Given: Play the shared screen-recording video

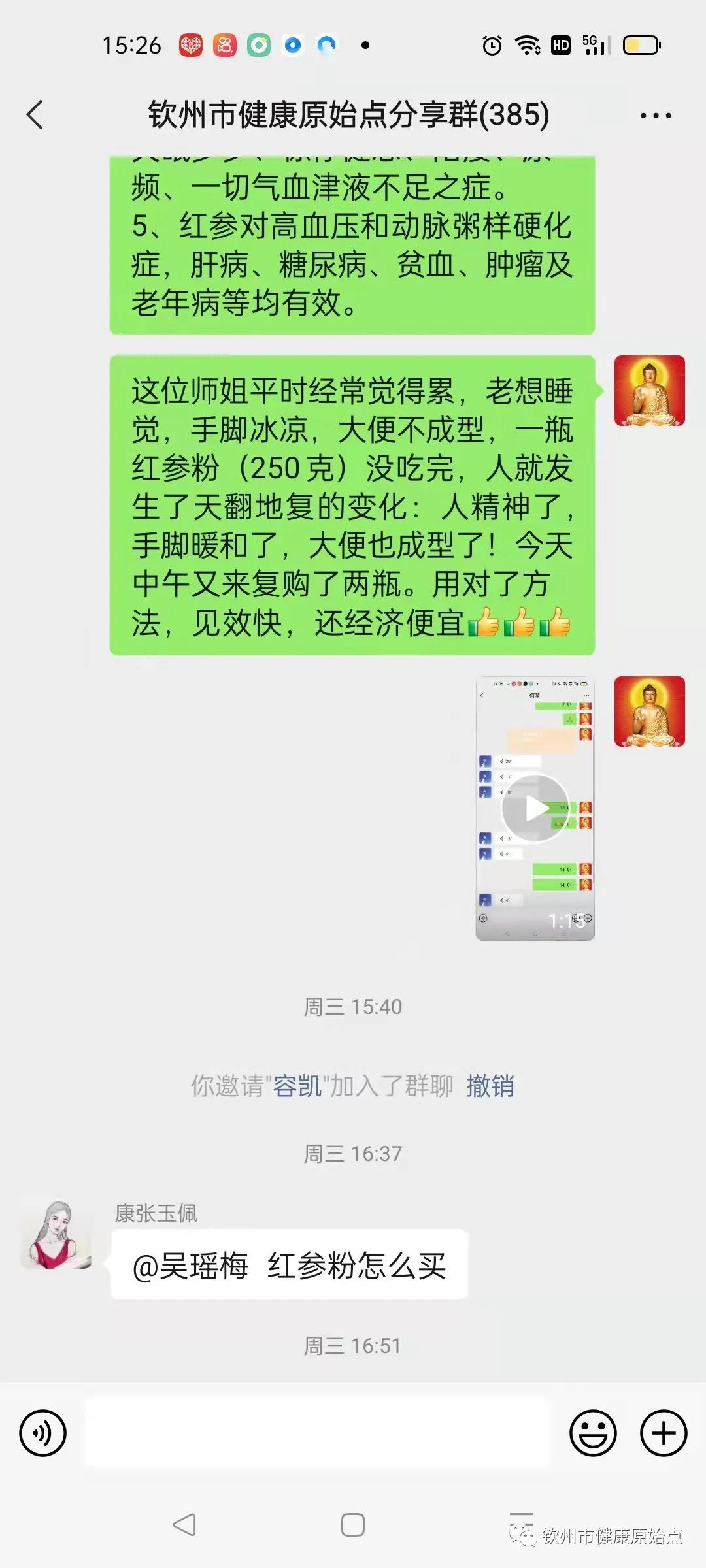Looking at the screenshot, I should point(536,808).
